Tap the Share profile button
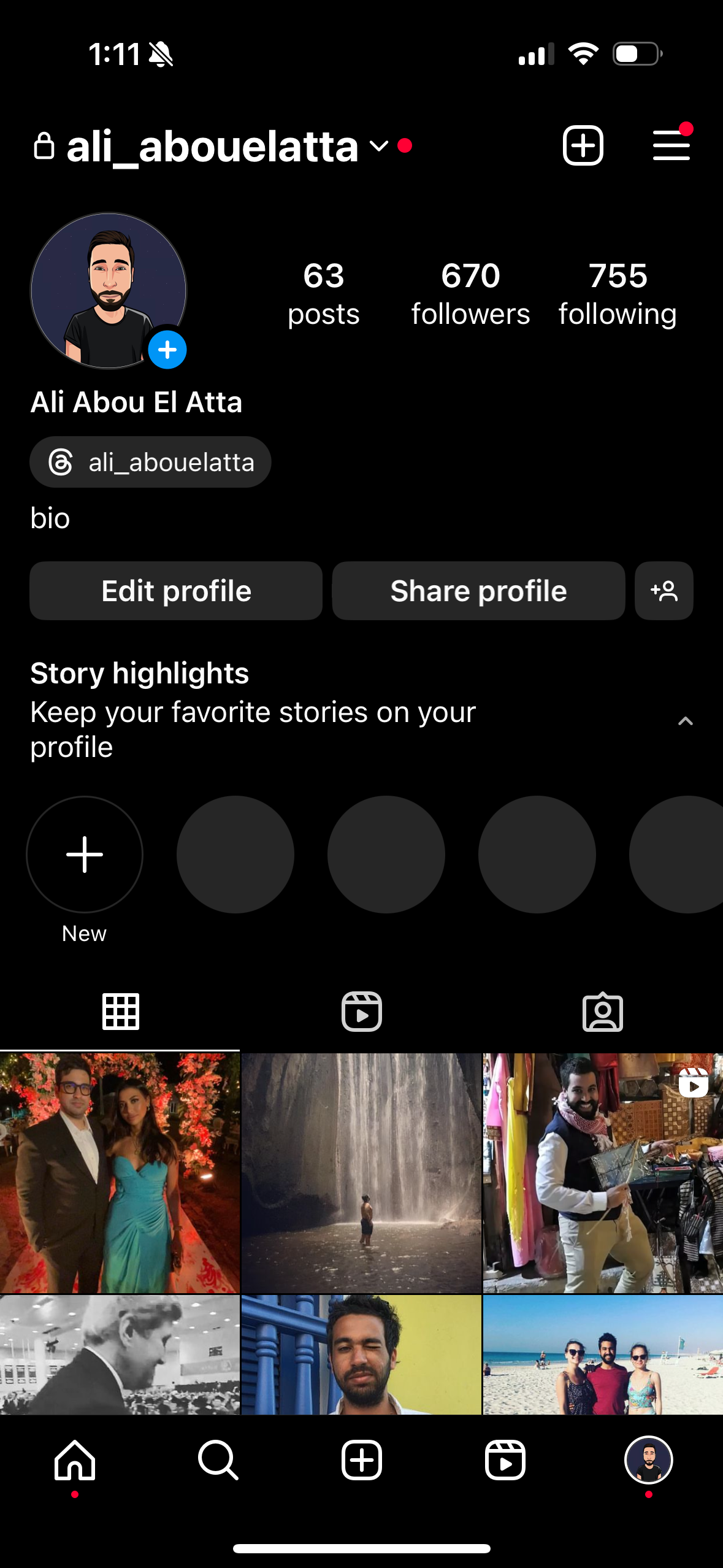Screen dimensions: 723x1568 coord(478,590)
